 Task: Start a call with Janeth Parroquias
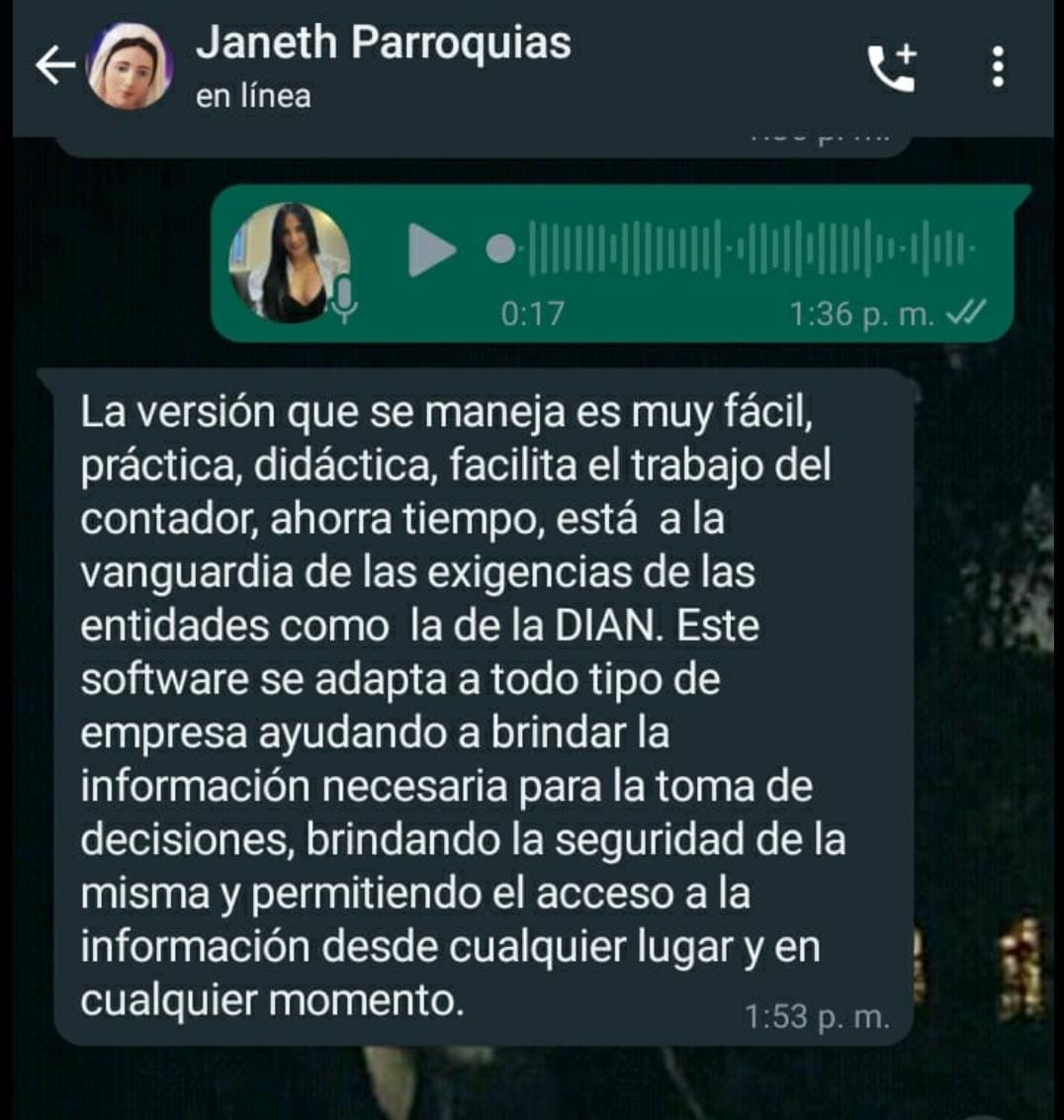892,67
